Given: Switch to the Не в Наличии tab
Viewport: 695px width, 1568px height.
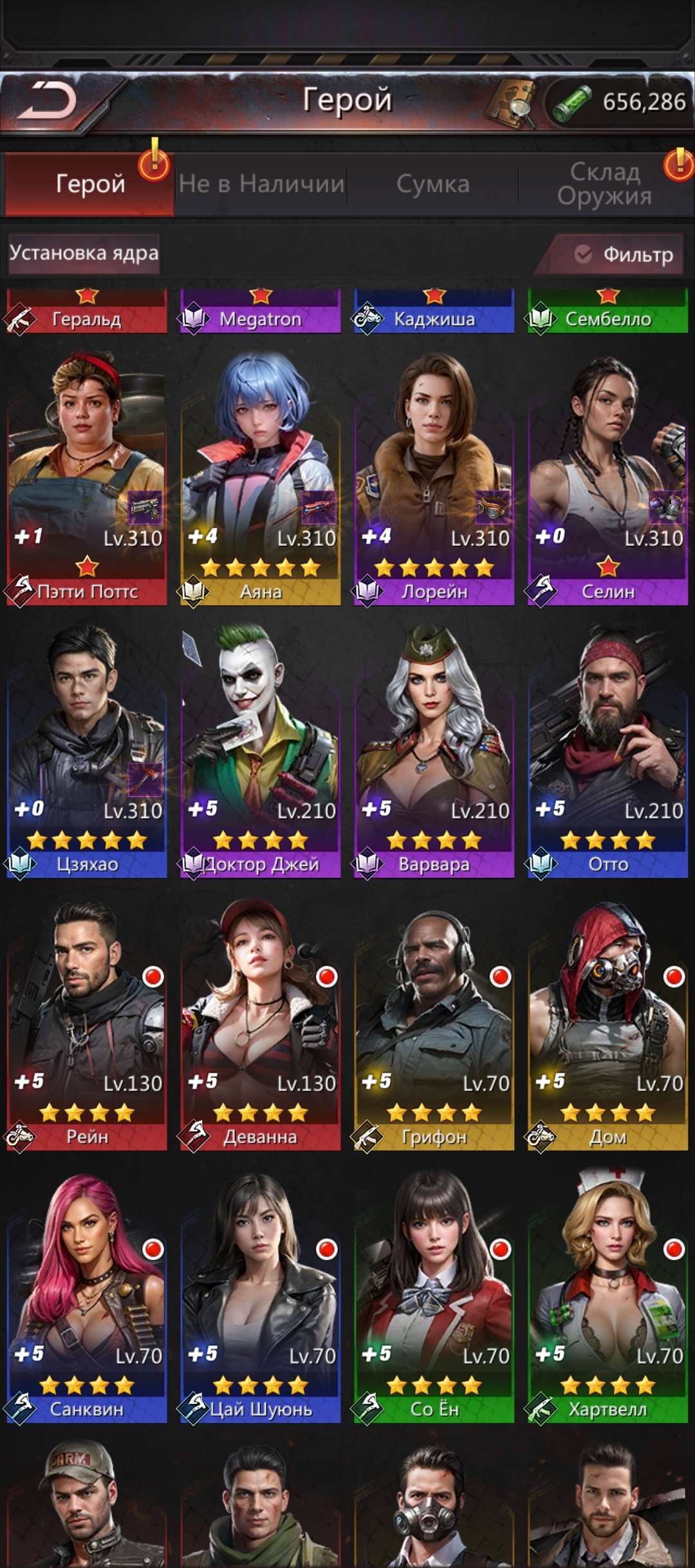Looking at the screenshot, I should pyautogui.click(x=261, y=184).
